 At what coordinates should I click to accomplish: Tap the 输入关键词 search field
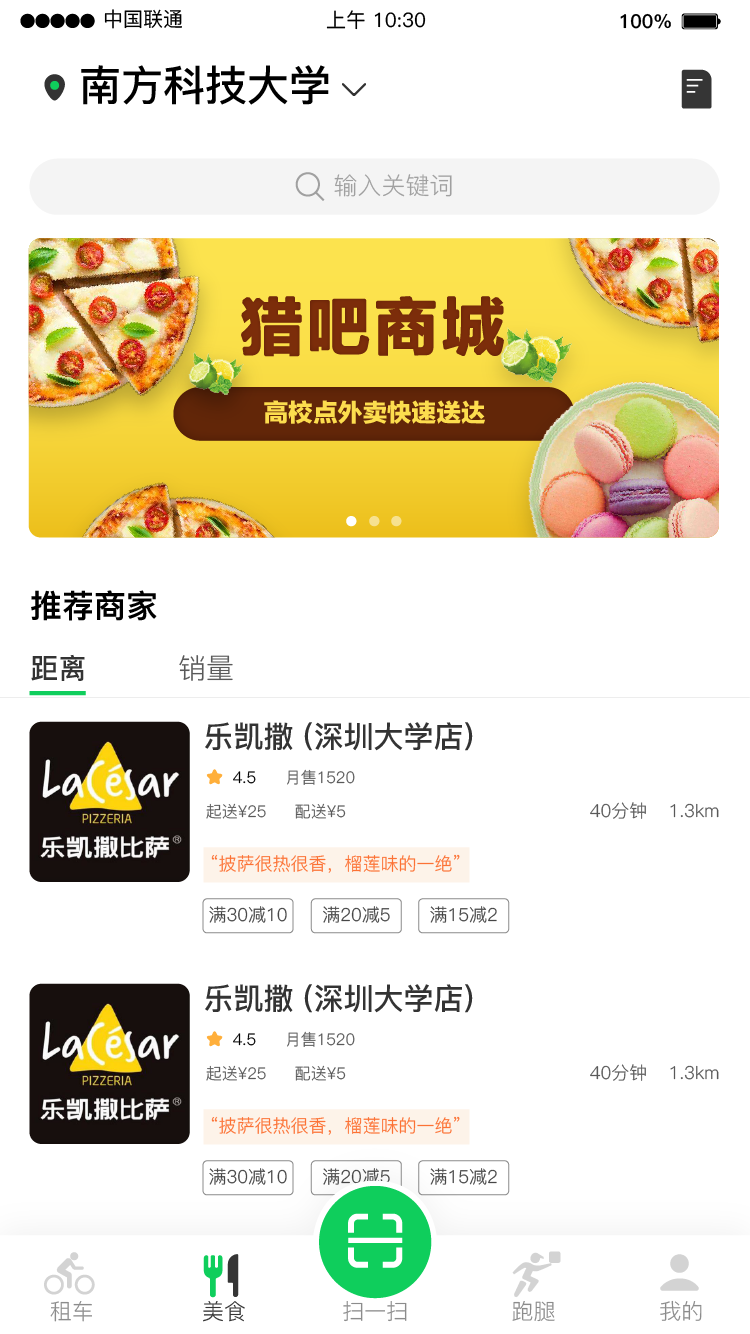point(374,186)
